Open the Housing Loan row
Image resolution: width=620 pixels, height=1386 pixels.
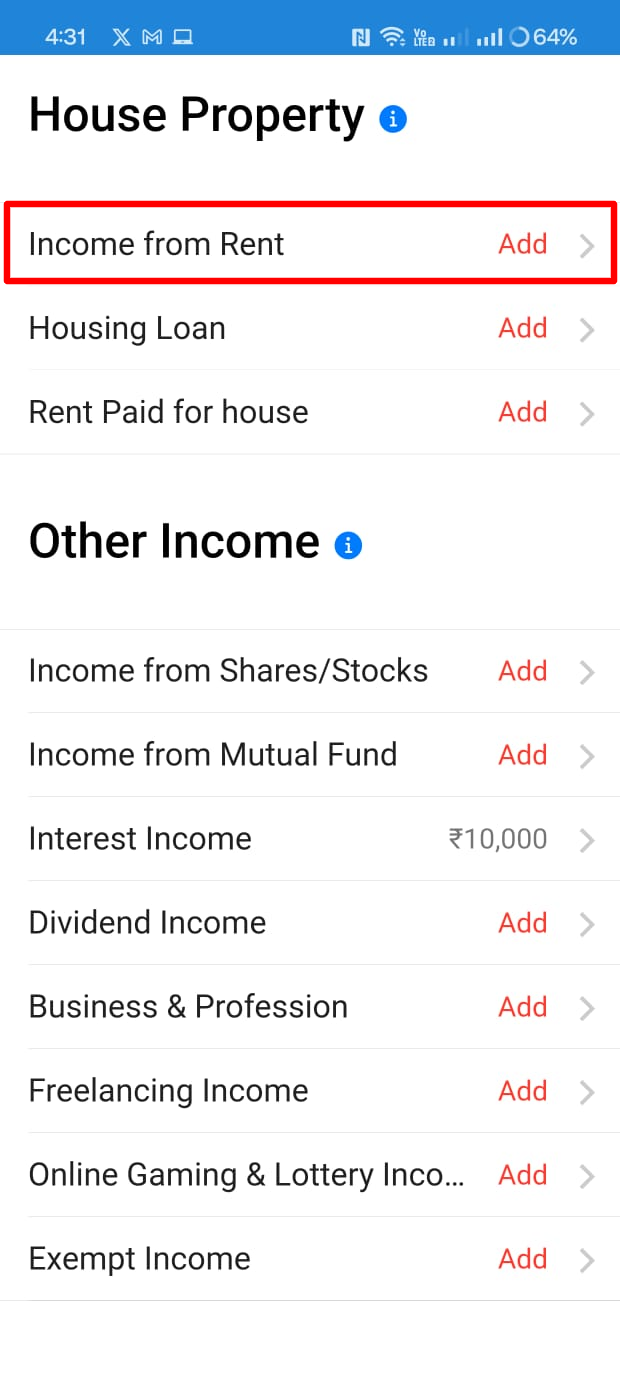click(310, 328)
